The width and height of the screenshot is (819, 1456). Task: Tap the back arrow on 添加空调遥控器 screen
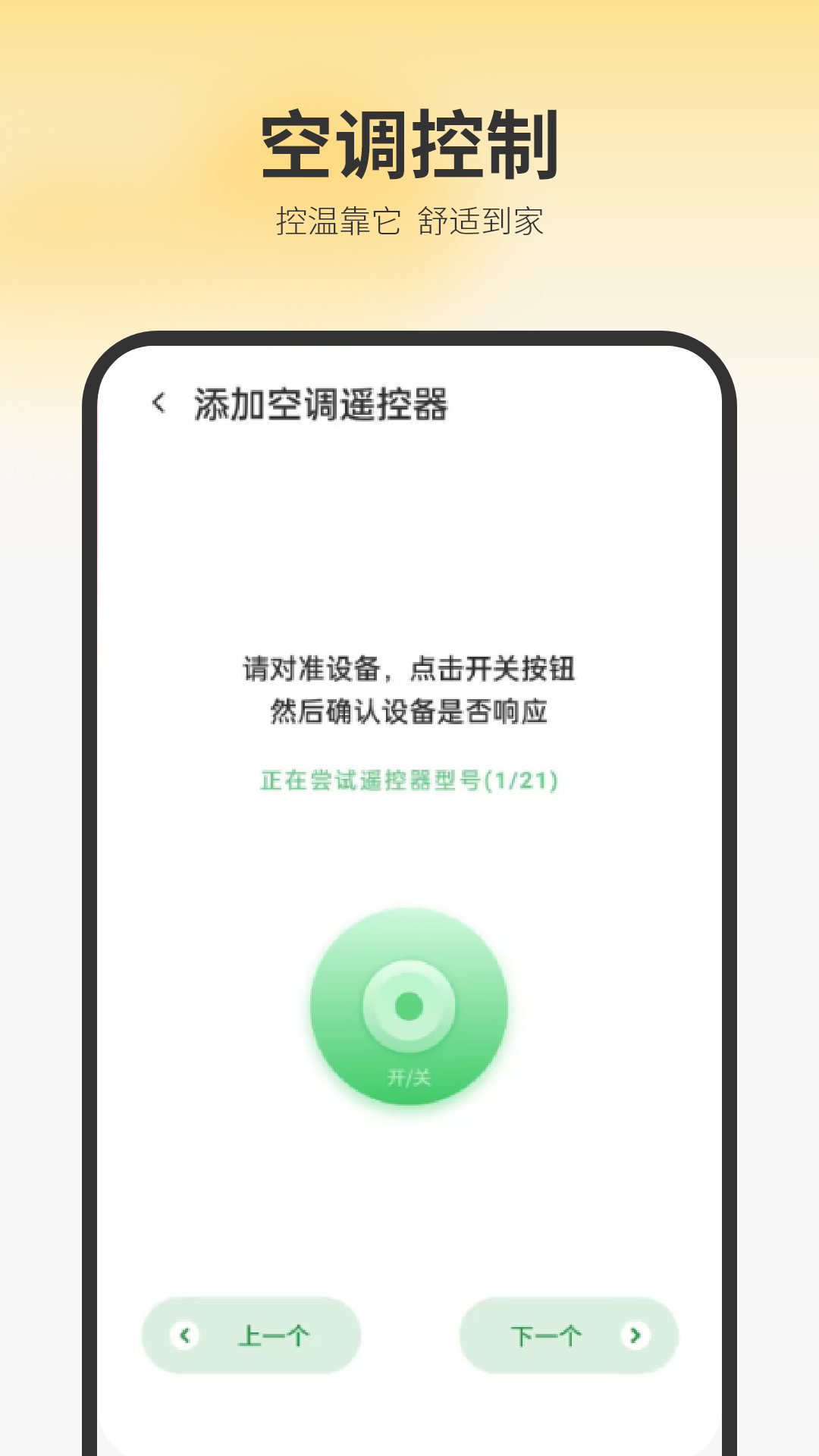[159, 402]
